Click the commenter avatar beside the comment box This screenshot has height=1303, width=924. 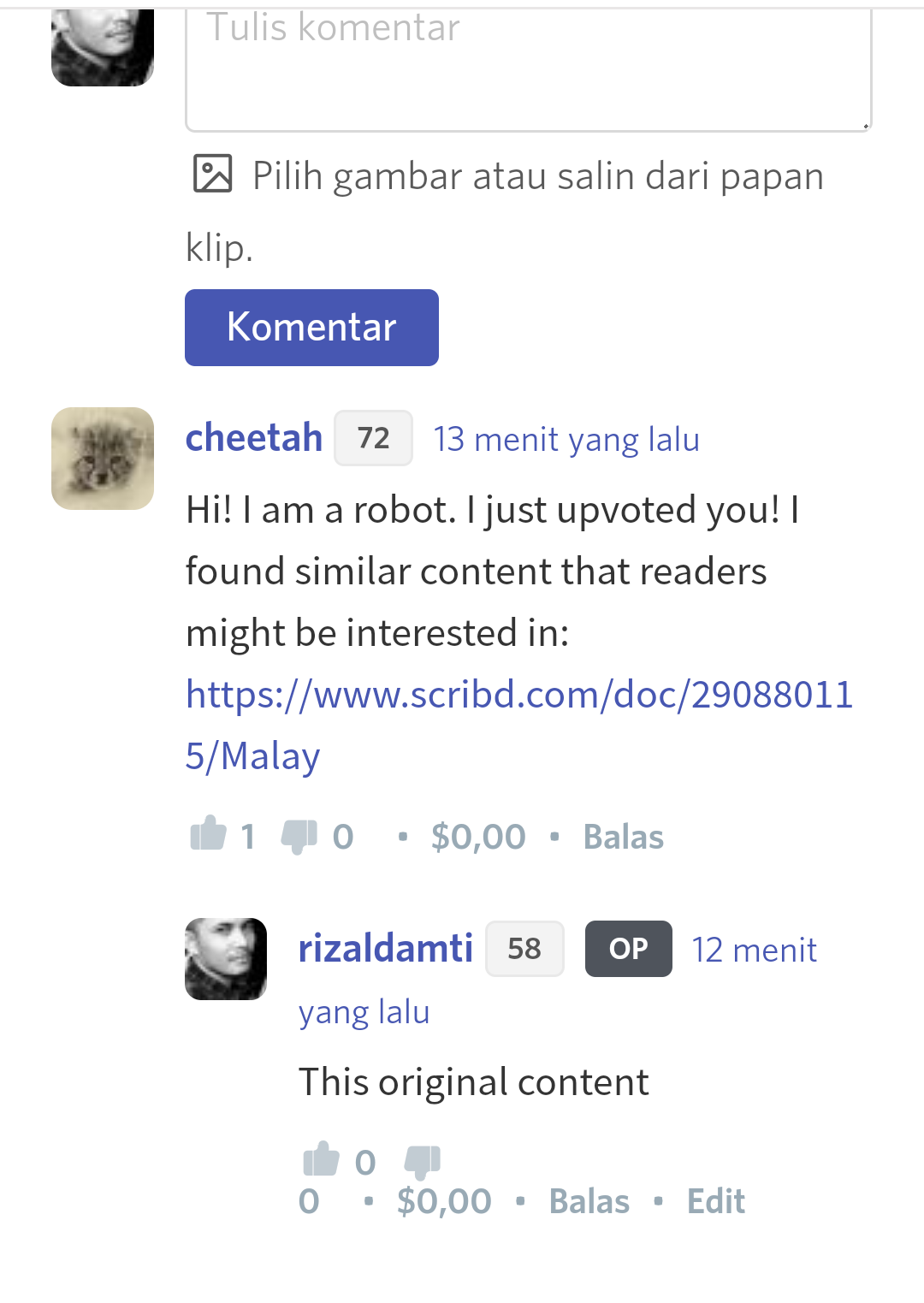(102, 43)
